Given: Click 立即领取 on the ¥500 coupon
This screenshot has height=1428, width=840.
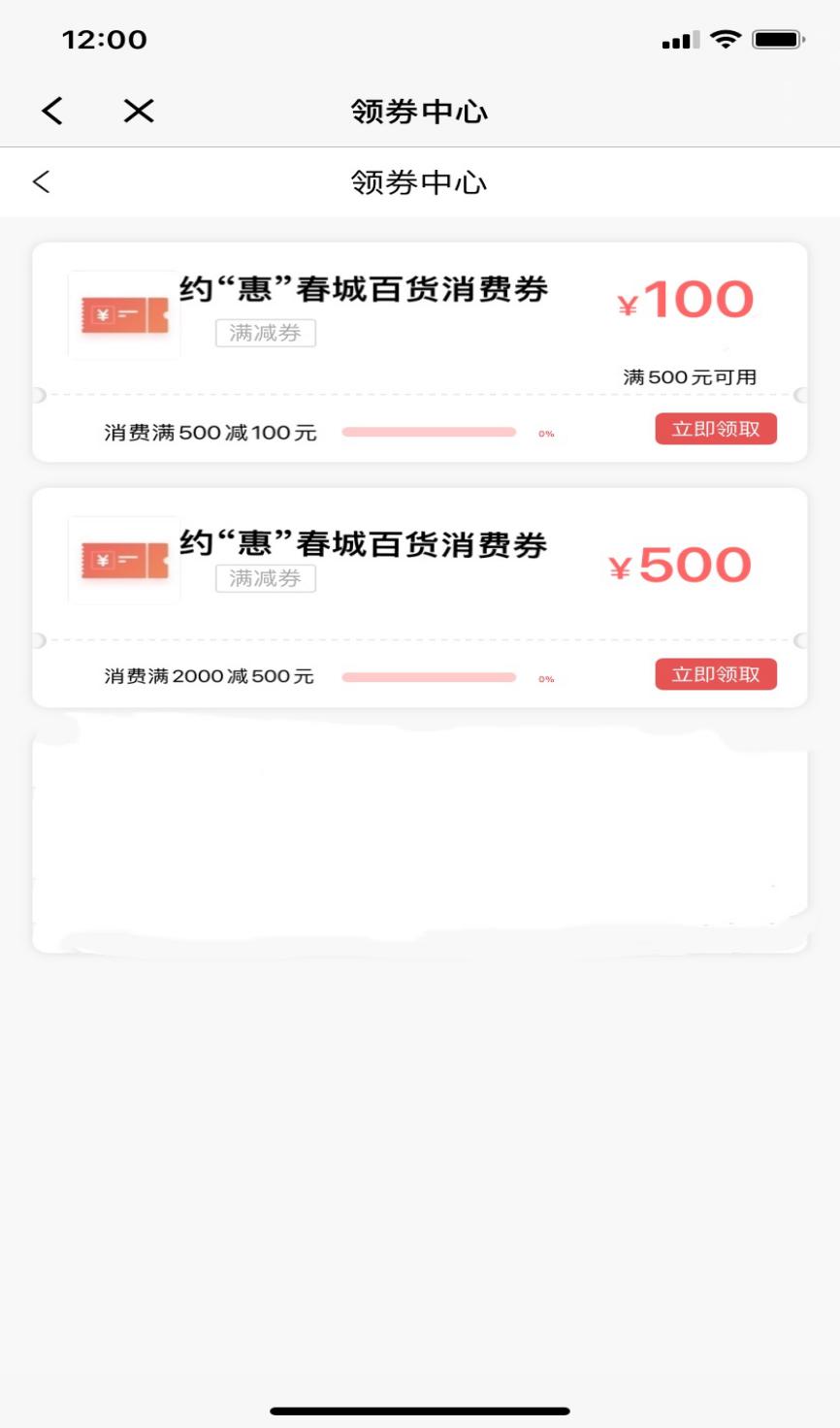Looking at the screenshot, I should (x=715, y=674).
